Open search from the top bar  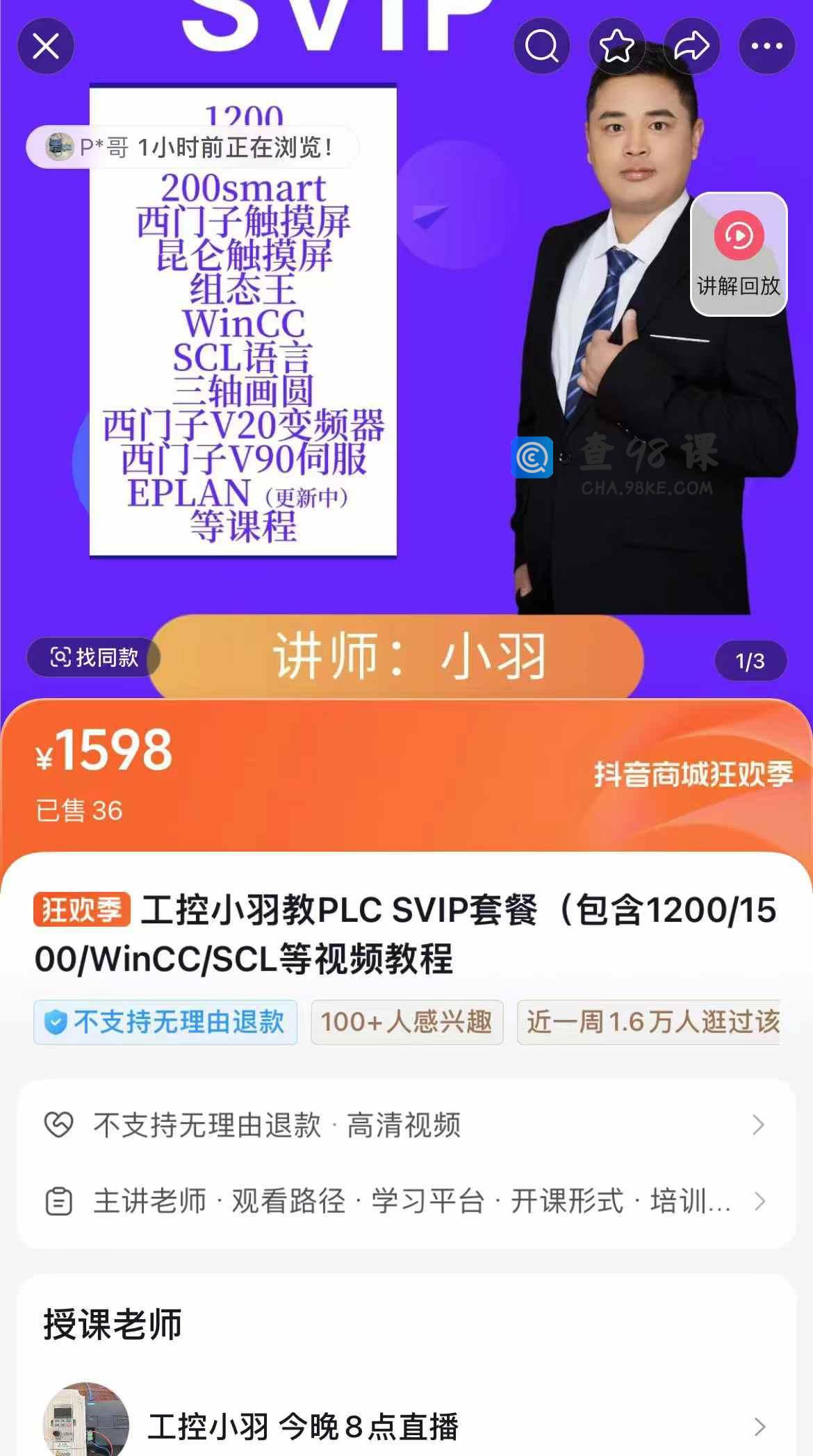[541, 47]
